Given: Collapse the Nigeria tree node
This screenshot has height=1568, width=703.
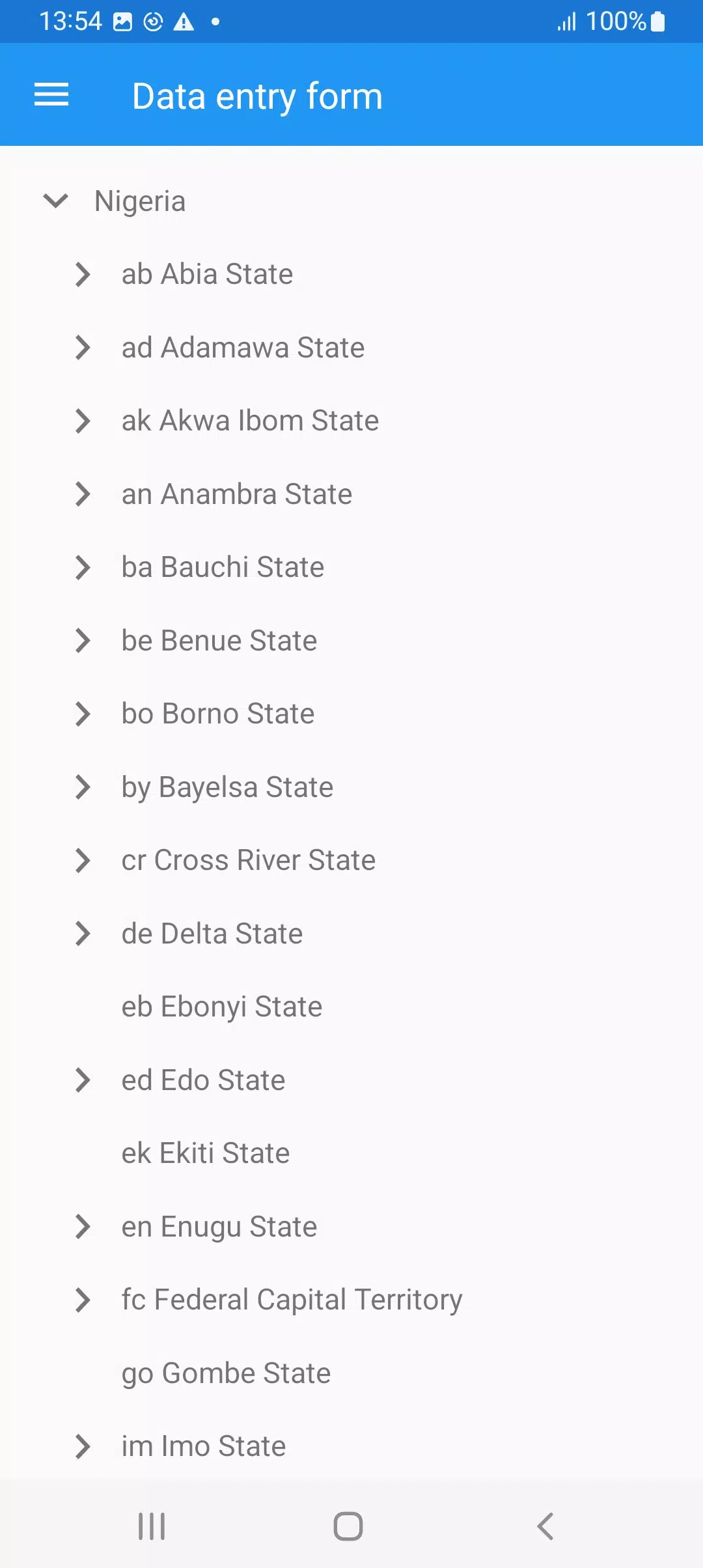Looking at the screenshot, I should point(55,201).
